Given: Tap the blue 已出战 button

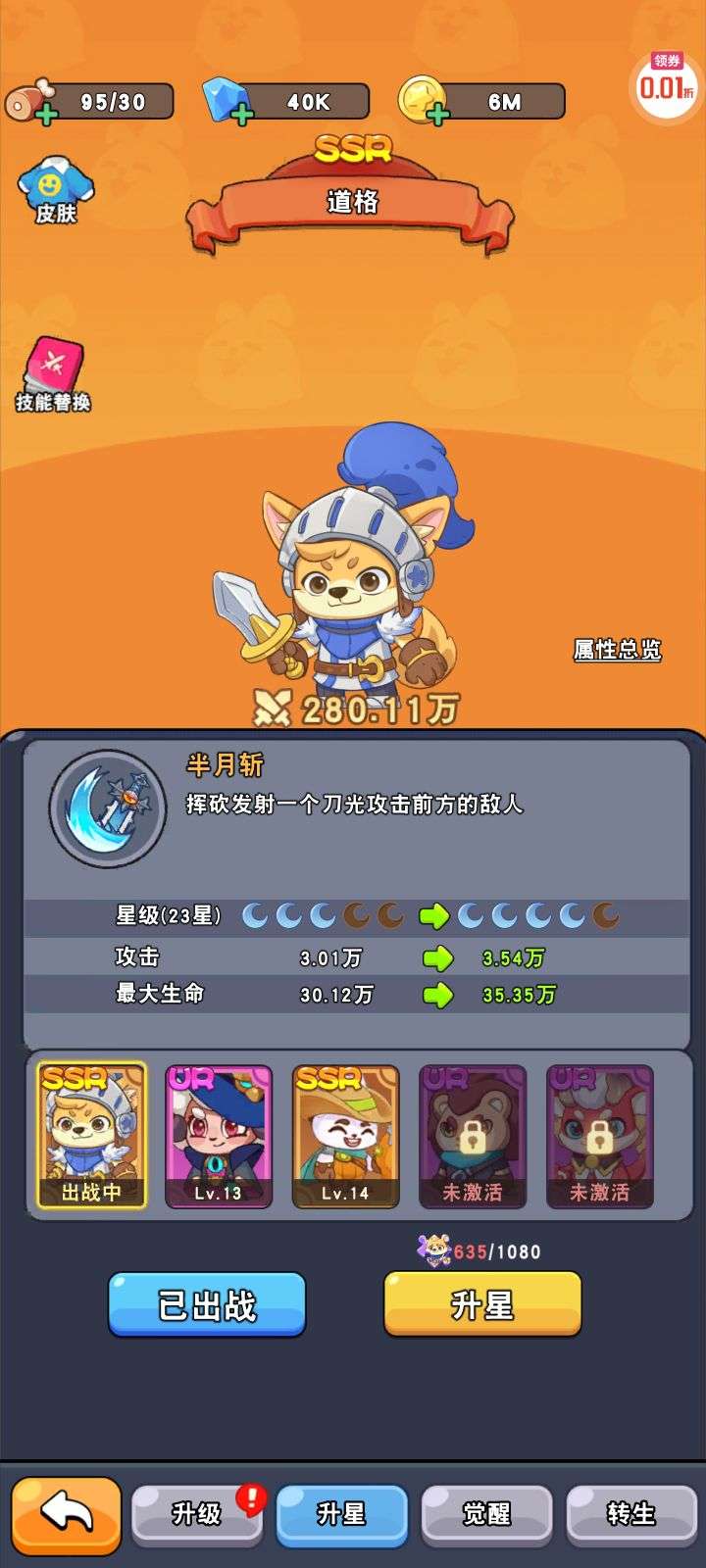Looking at the screenshot, I should (x=207, y=1304).
